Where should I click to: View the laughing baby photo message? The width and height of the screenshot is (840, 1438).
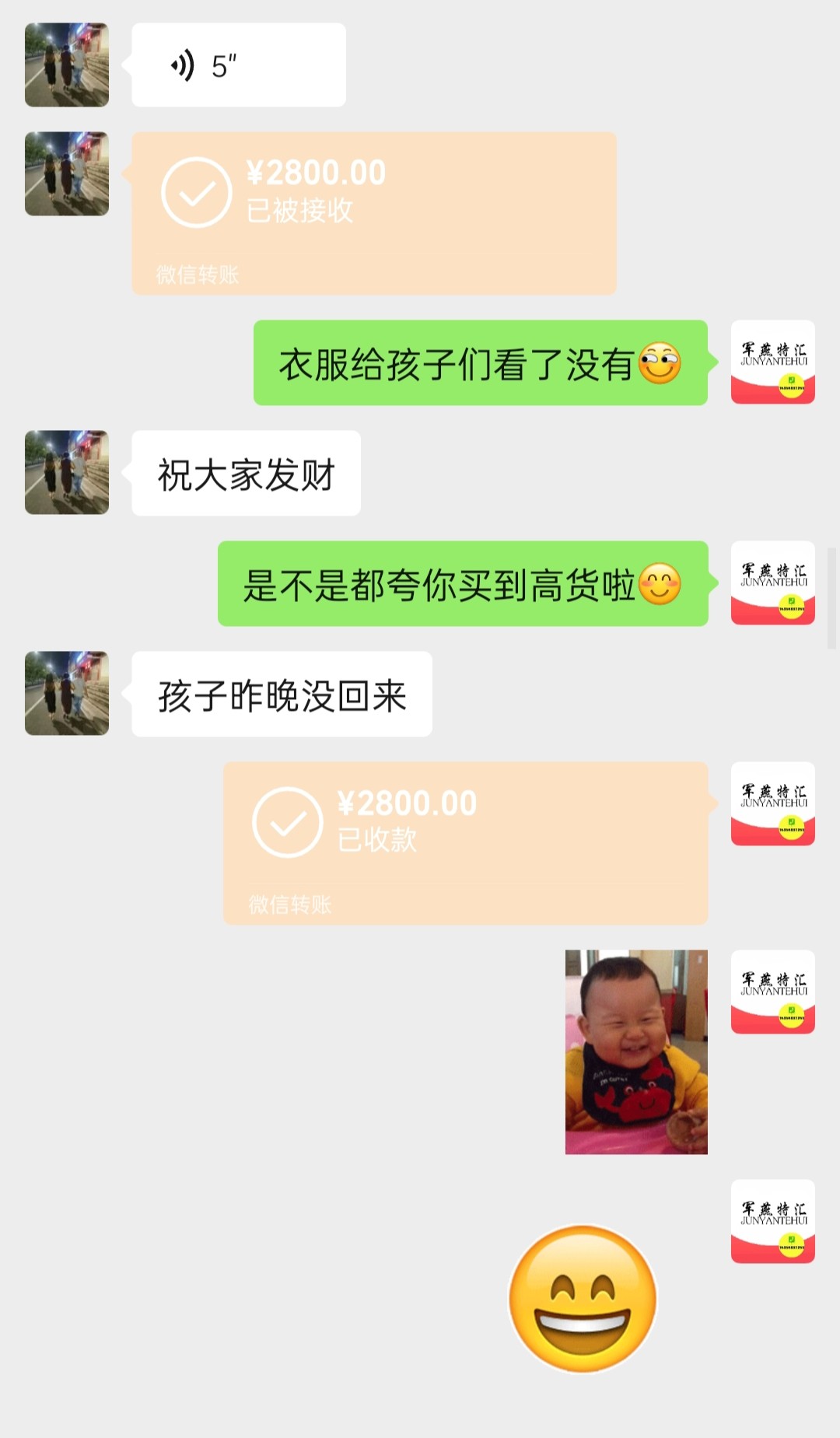pos(635,1051)
